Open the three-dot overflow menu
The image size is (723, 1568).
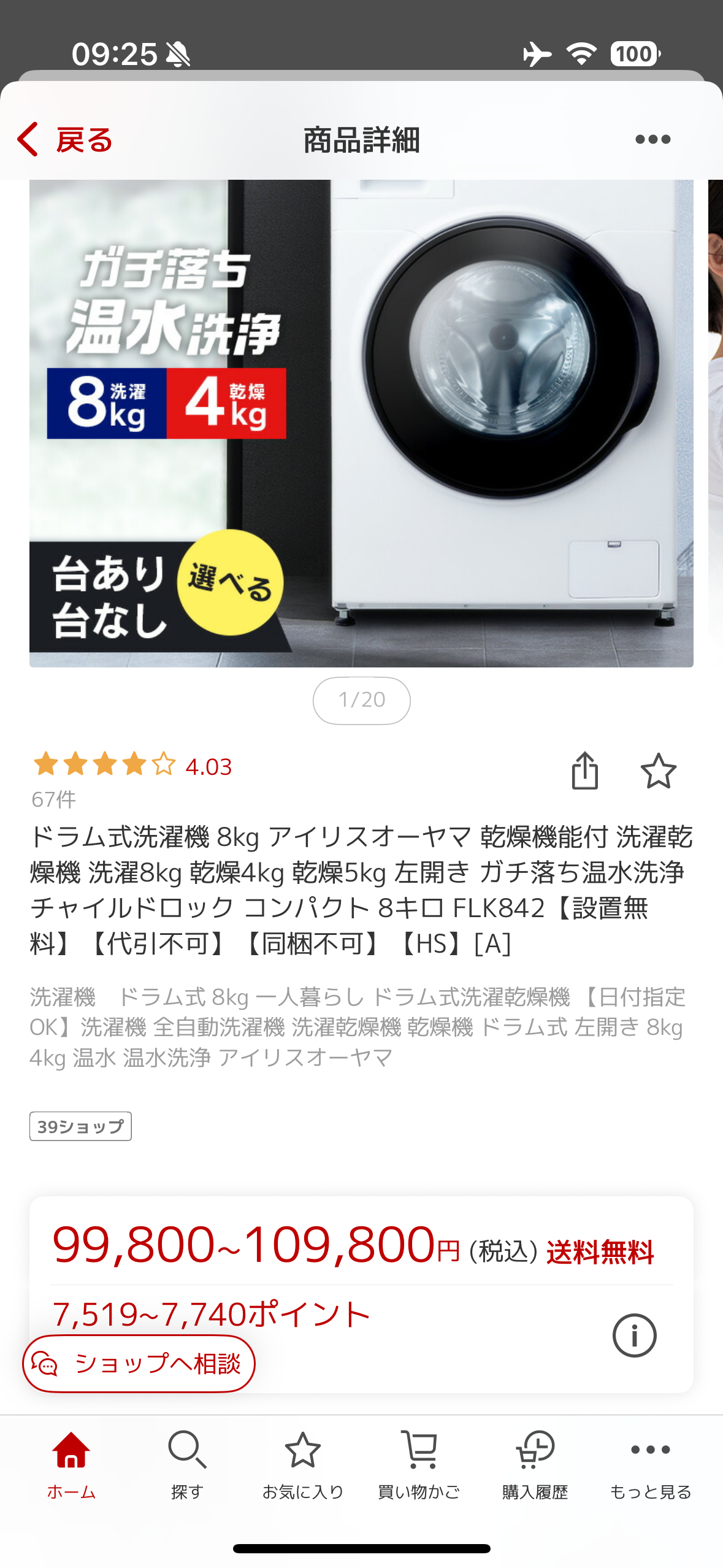point(652,140)
